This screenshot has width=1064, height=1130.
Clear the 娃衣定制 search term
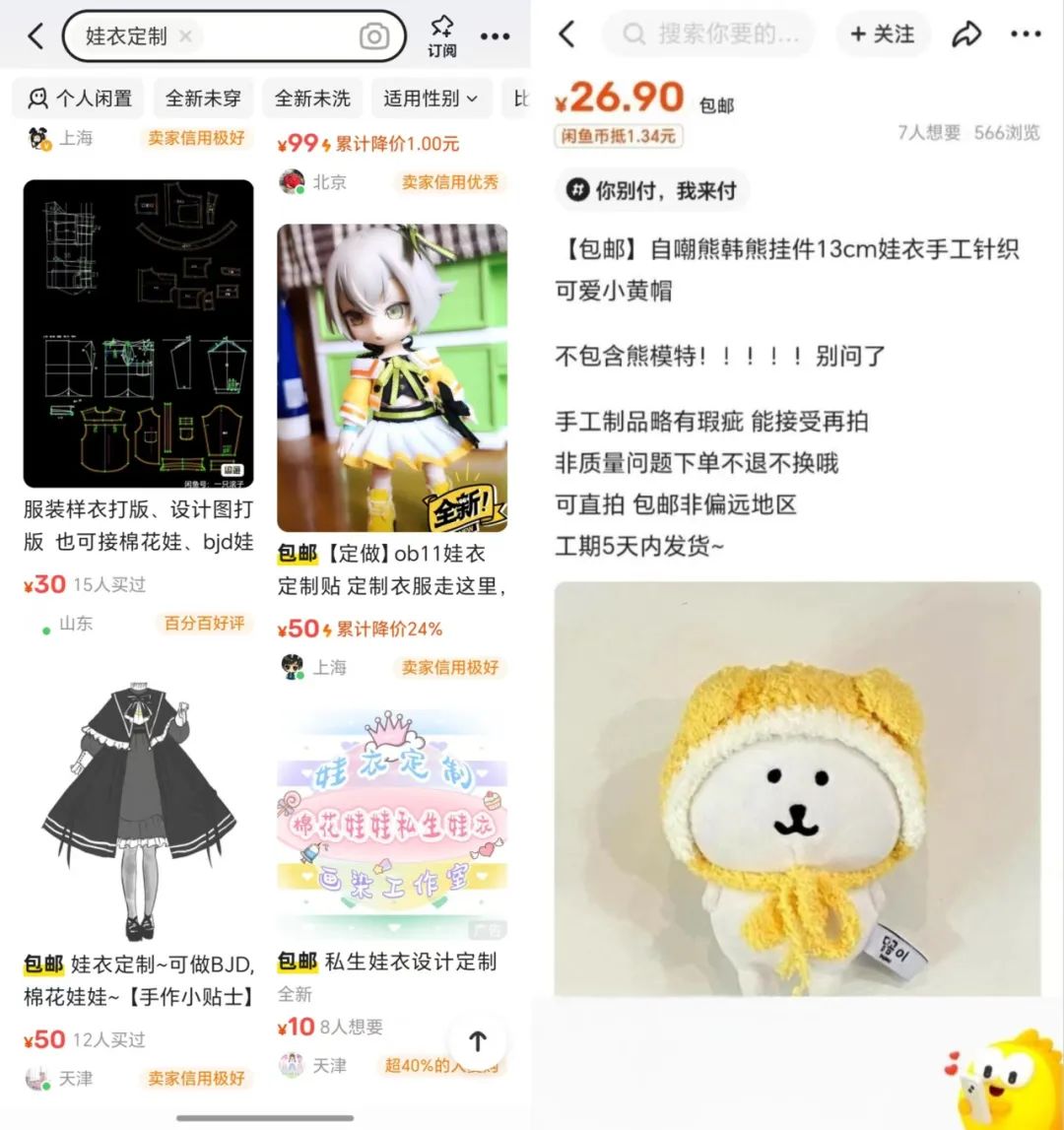tap(186, 37)
